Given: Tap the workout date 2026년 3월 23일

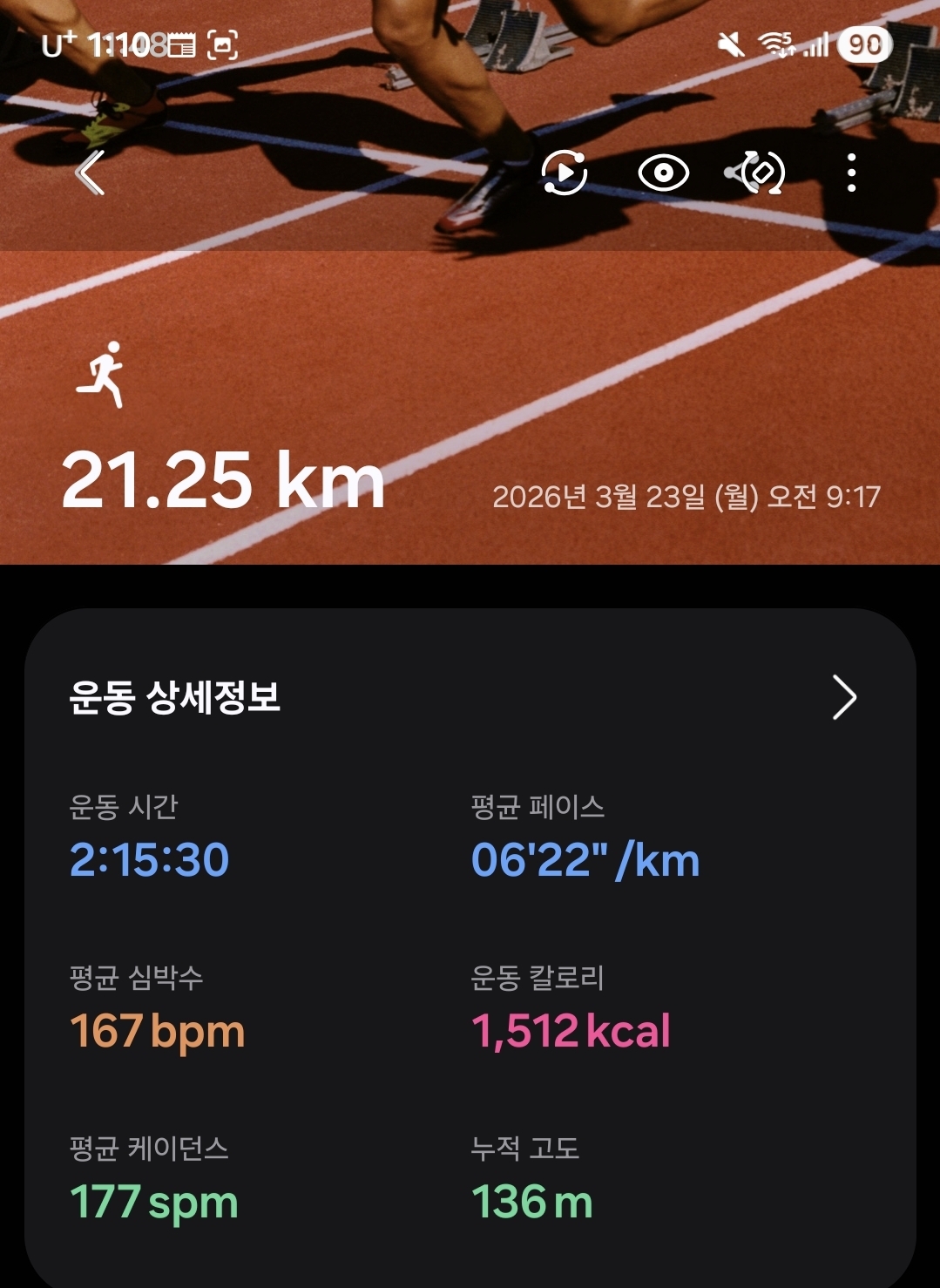Looking at the screenshot, I should click(x=688, y=498).
